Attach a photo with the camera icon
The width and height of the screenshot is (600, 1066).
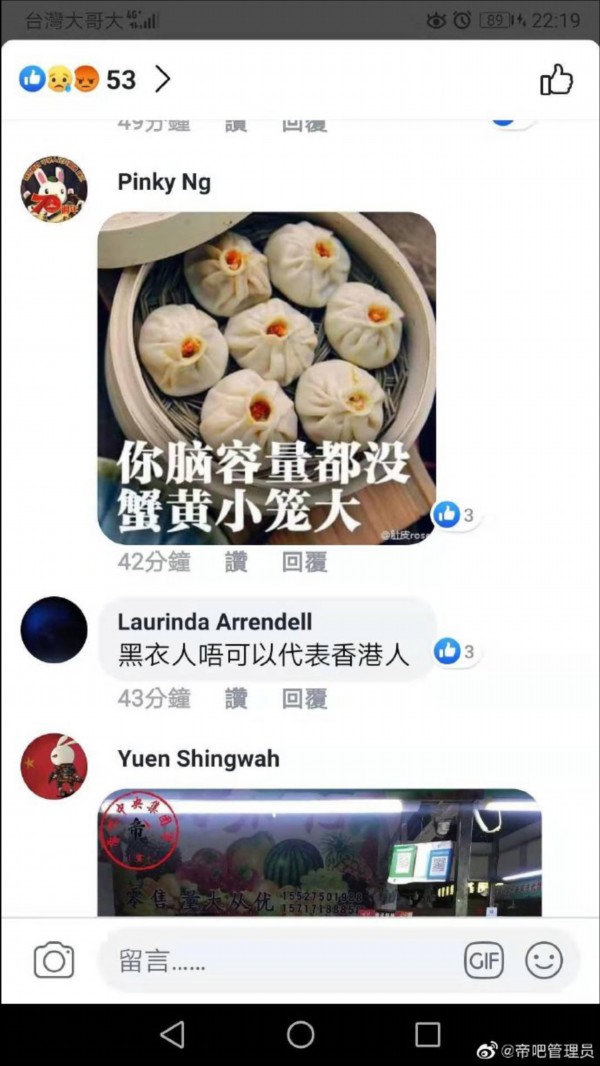coord(54,961)
